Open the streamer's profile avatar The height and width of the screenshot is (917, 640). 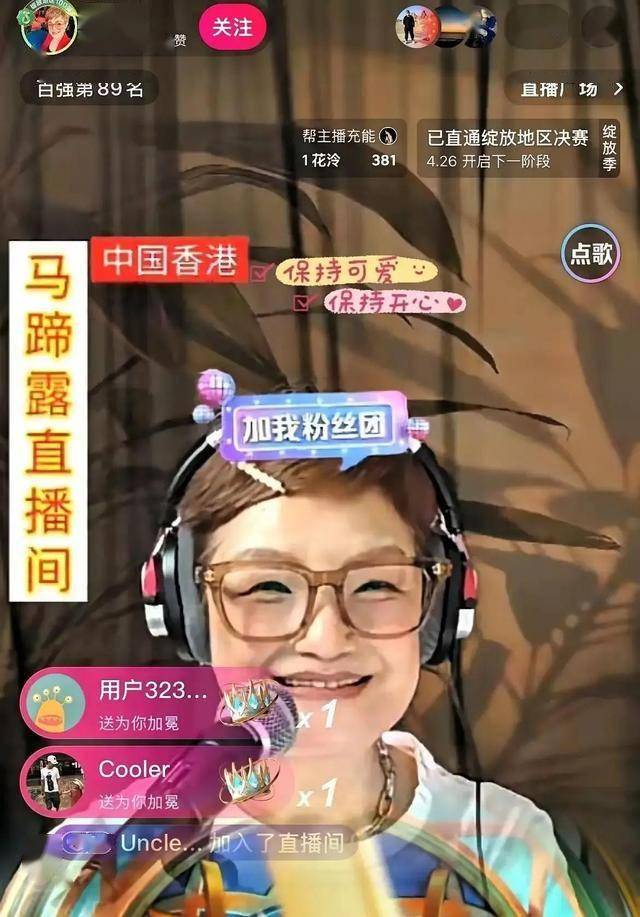(49, 27)
